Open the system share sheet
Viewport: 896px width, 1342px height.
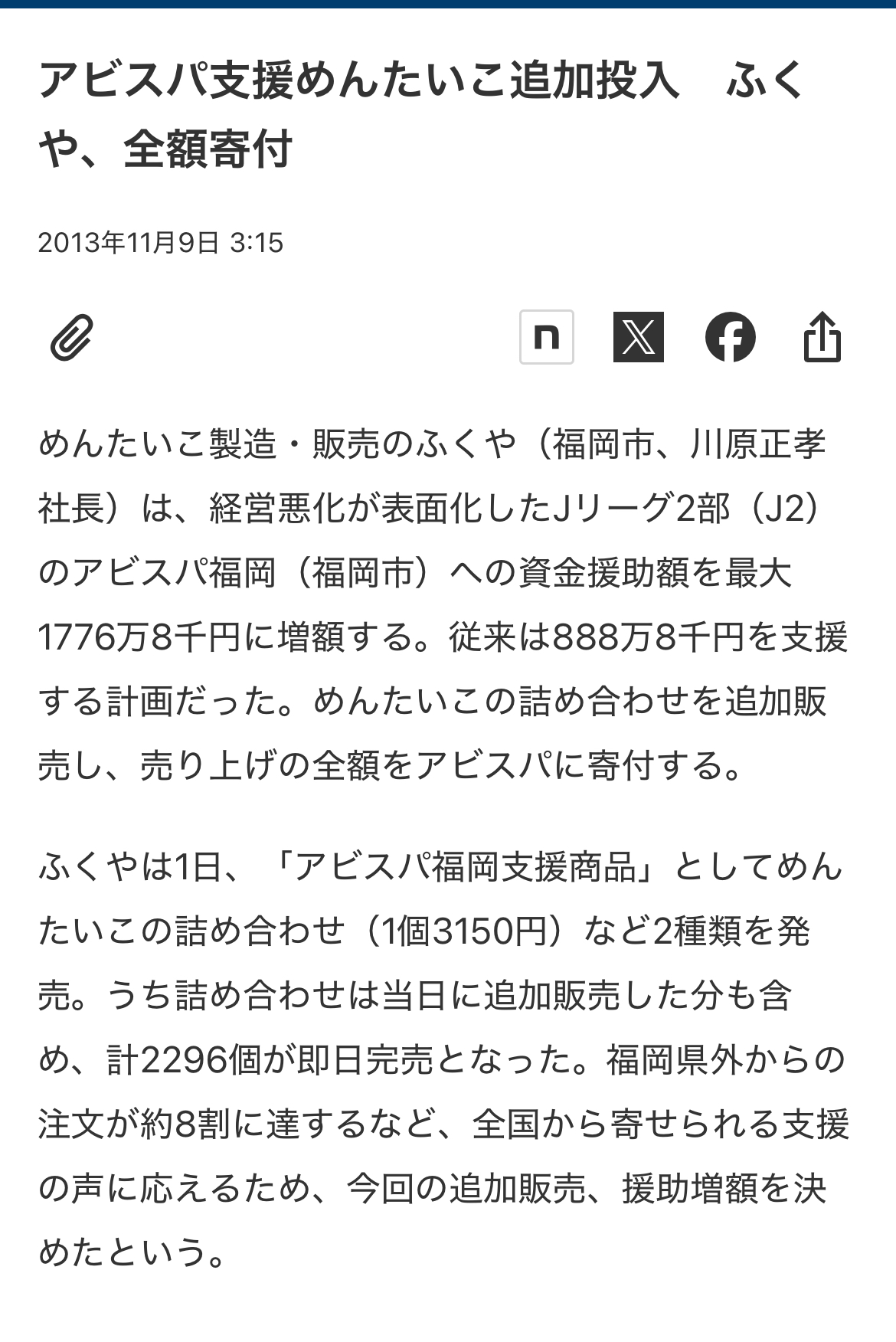pos(822,337)
